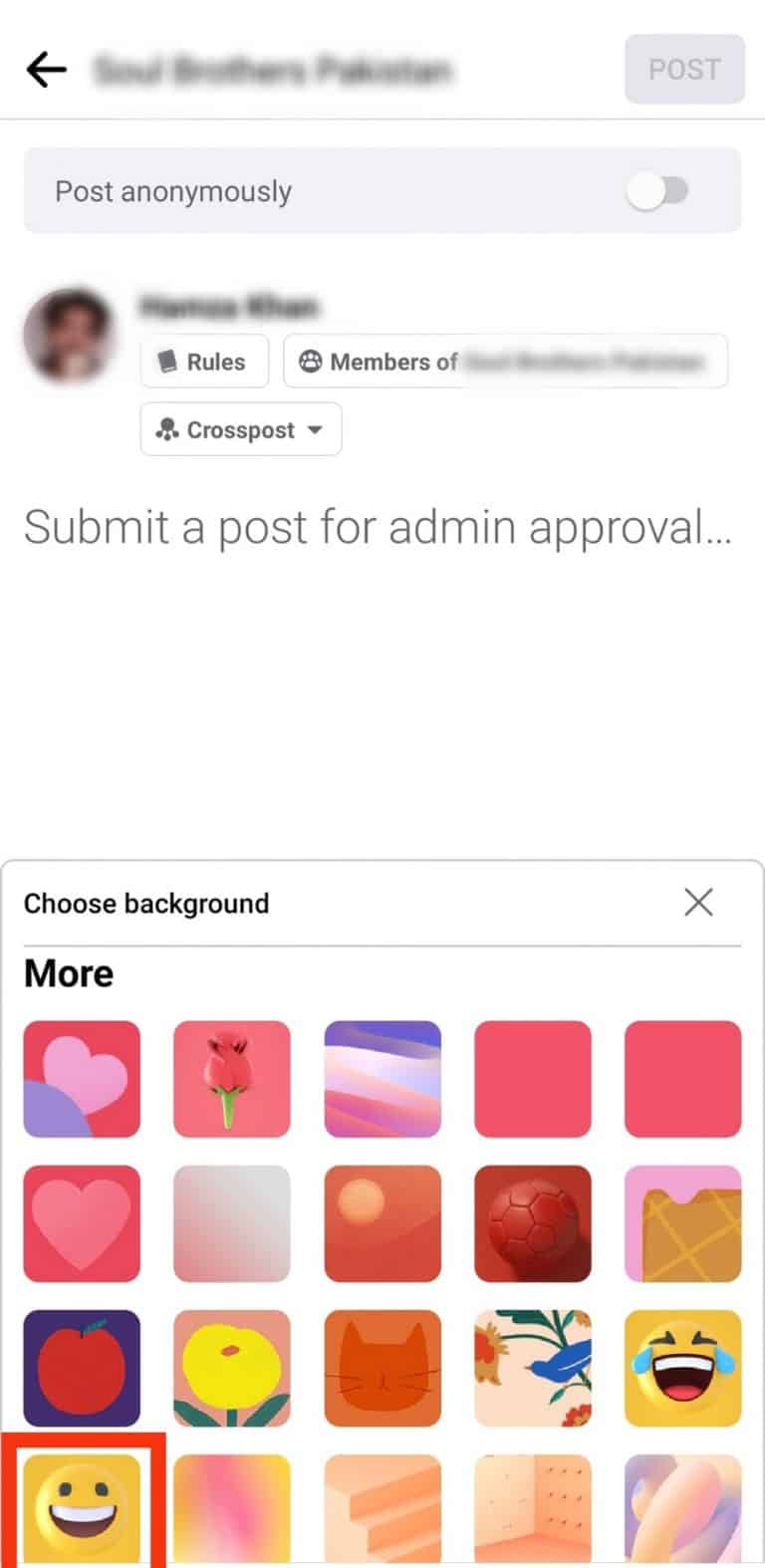This screenshot has height=1568, width=765.
Task: Expand the Members of group audience selector
Action: [x=506, y=362]
